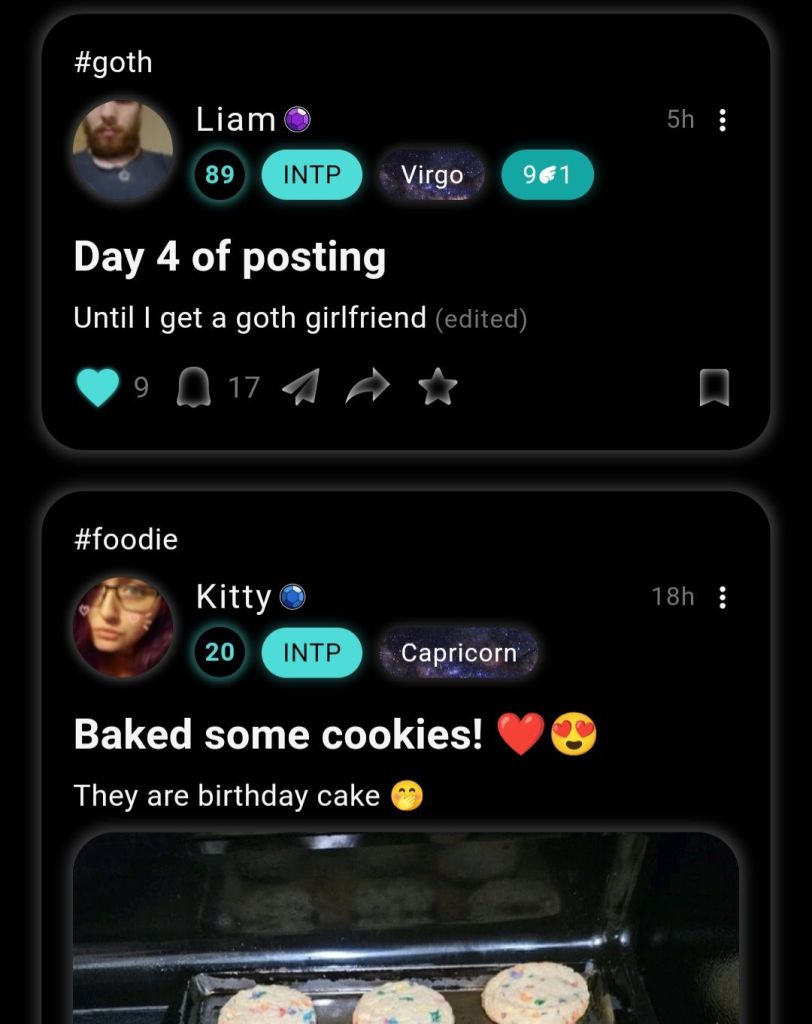Open the overflow menu on Kitty's post
Viewport: 812px width, 1024px height.
point(723,597)
